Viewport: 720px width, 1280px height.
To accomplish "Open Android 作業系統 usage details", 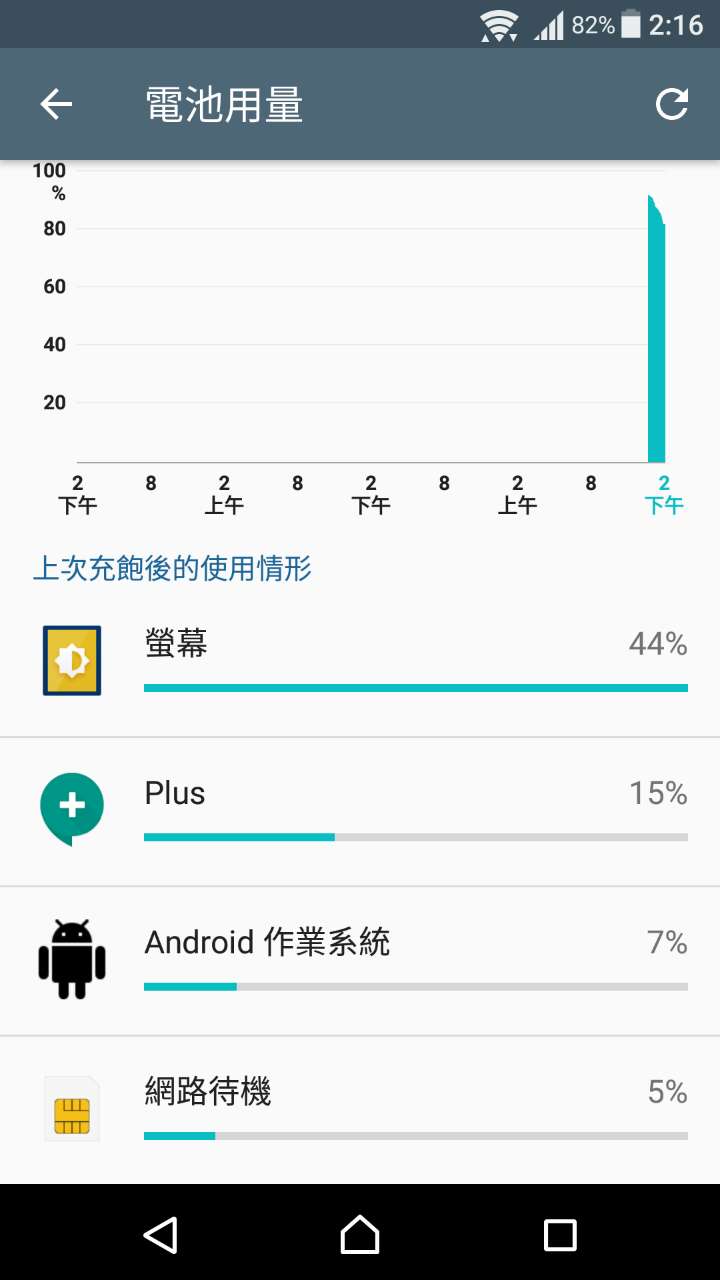I will pyautogui.click(x=360, y=960).
